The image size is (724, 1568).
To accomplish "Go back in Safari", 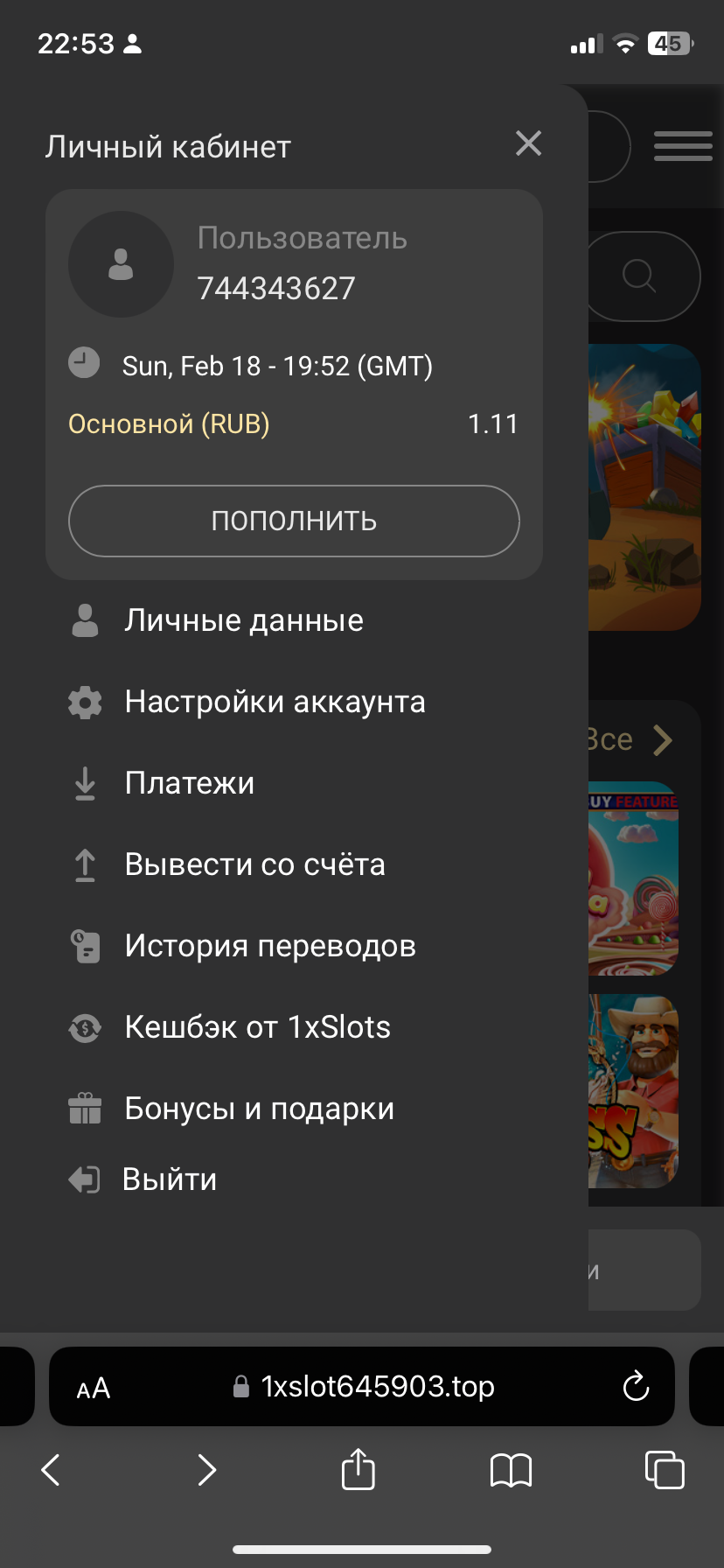I will point(51,1470).
